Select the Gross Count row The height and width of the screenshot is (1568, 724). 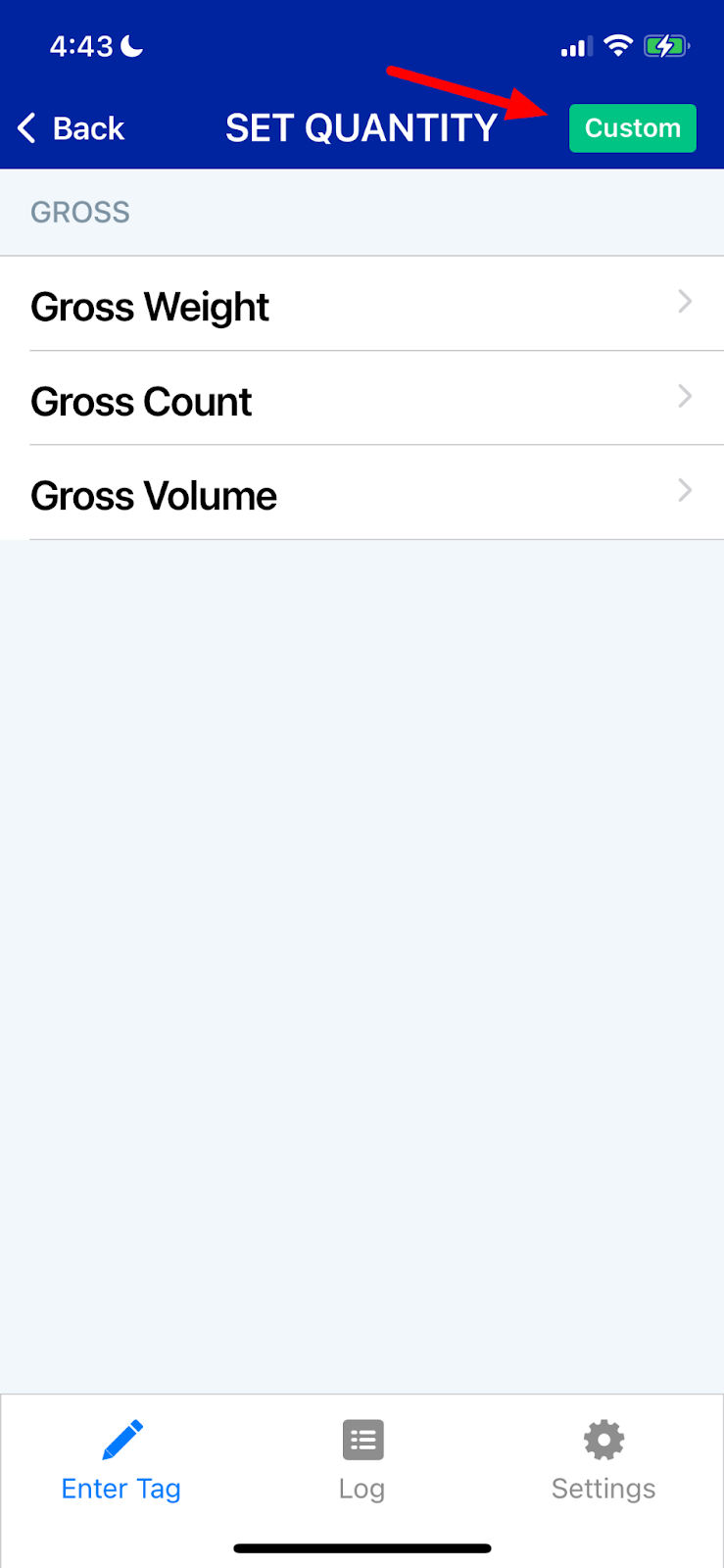(362, 400)
